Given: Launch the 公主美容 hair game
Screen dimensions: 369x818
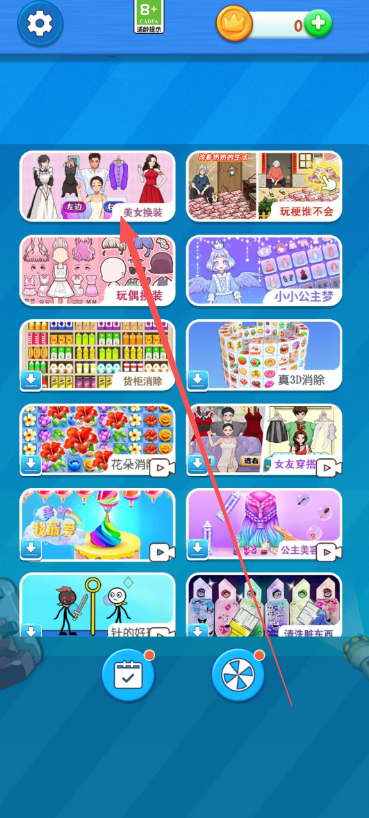Looking at the screenshot, I should pos(264,524).
